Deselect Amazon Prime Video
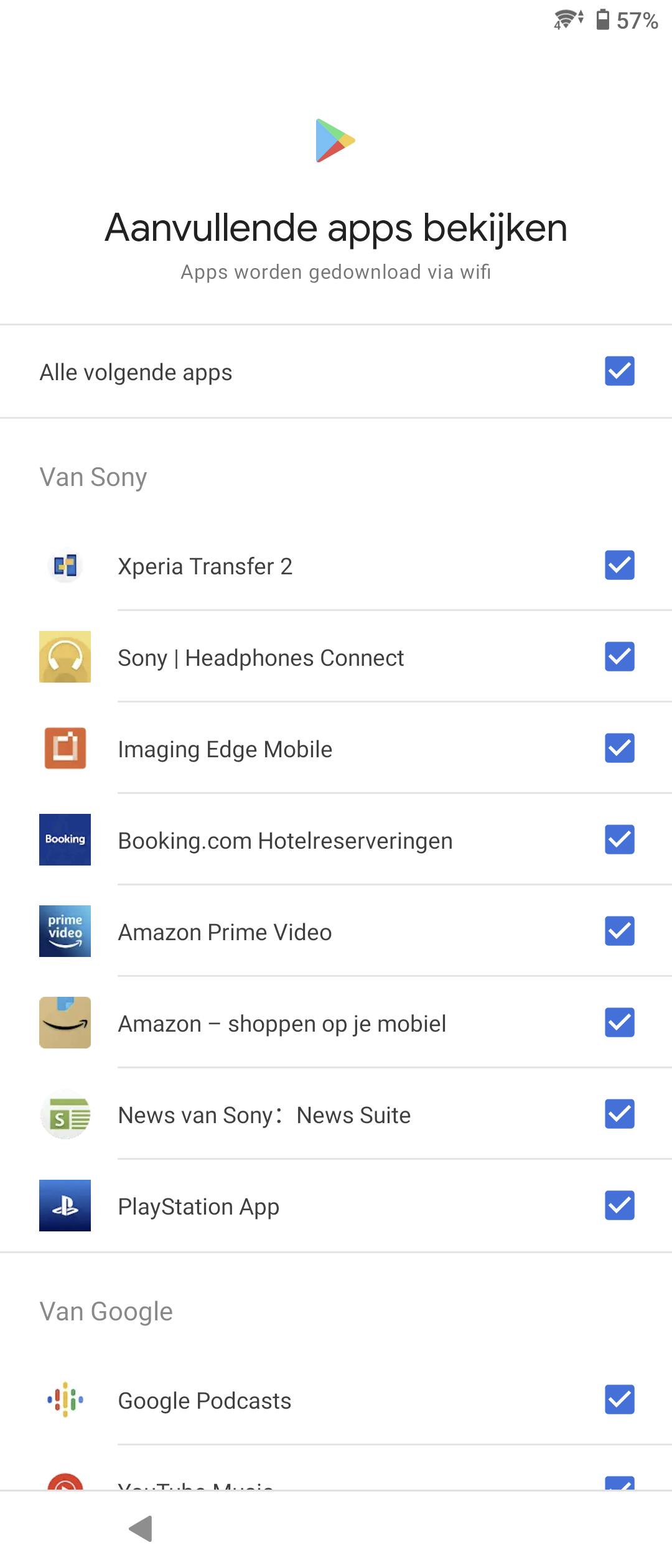 click(x=619, y=931)
